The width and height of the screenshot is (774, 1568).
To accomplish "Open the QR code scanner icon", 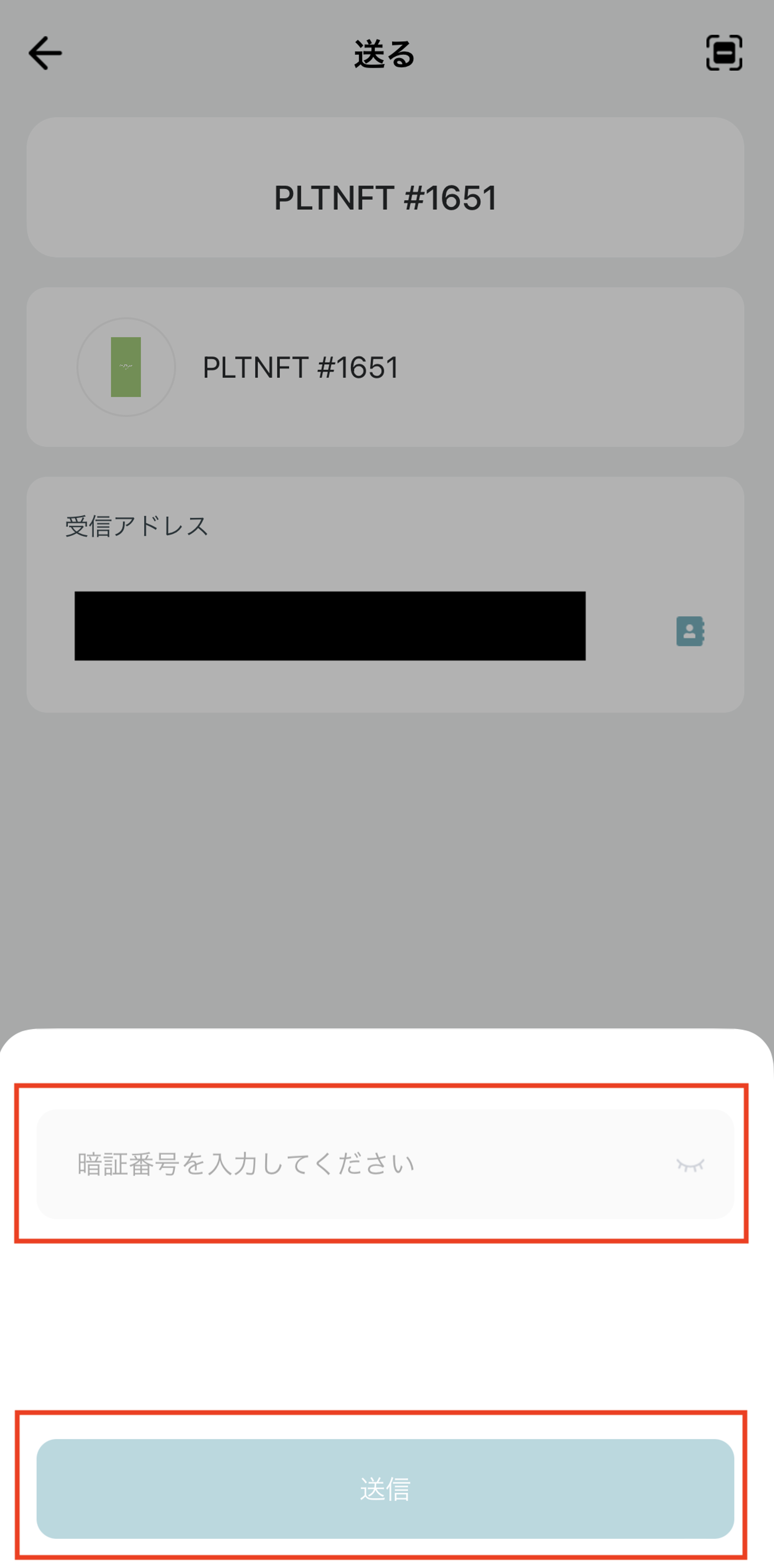I will (723, 53).
